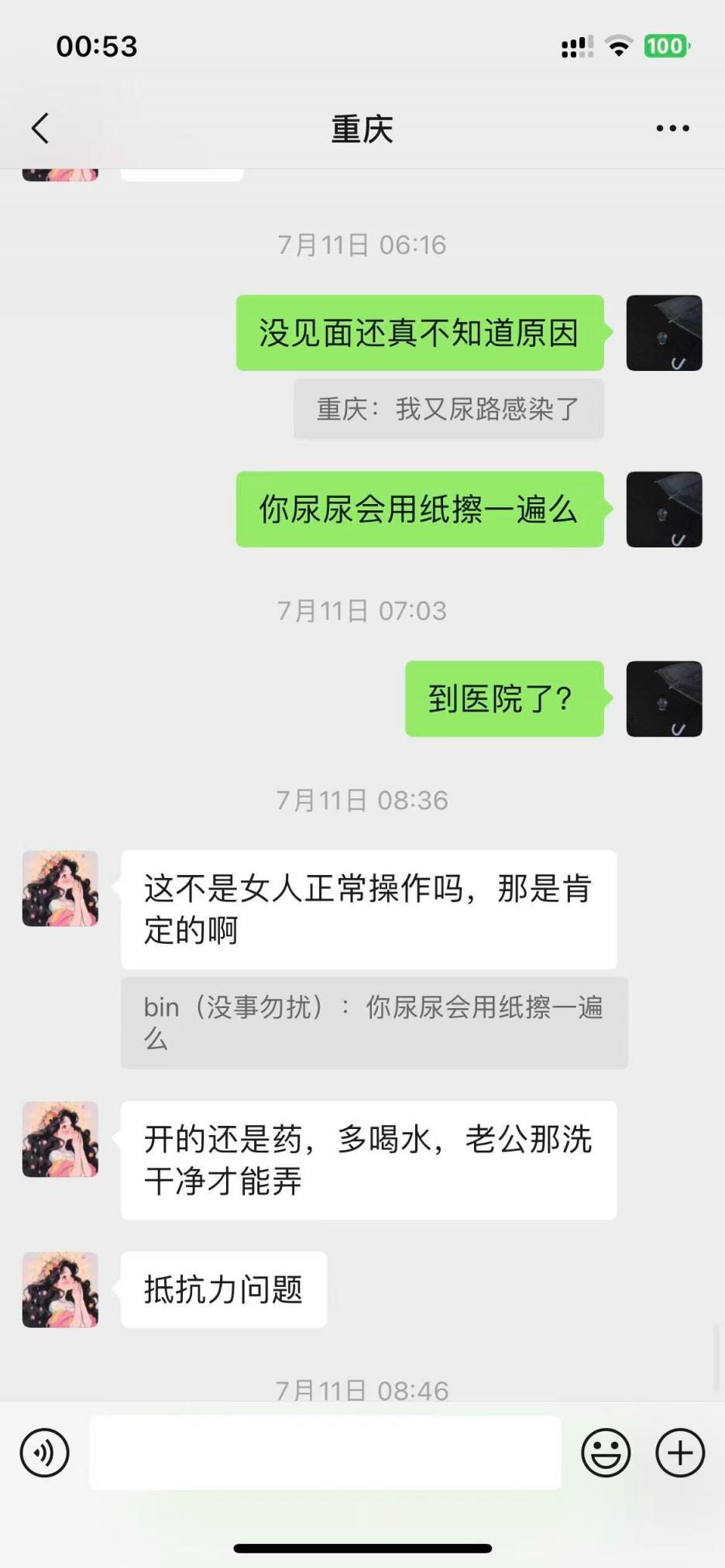
Task: Tap the quoted message 重庆:我又尿路感染了
Action: (448, 409)
